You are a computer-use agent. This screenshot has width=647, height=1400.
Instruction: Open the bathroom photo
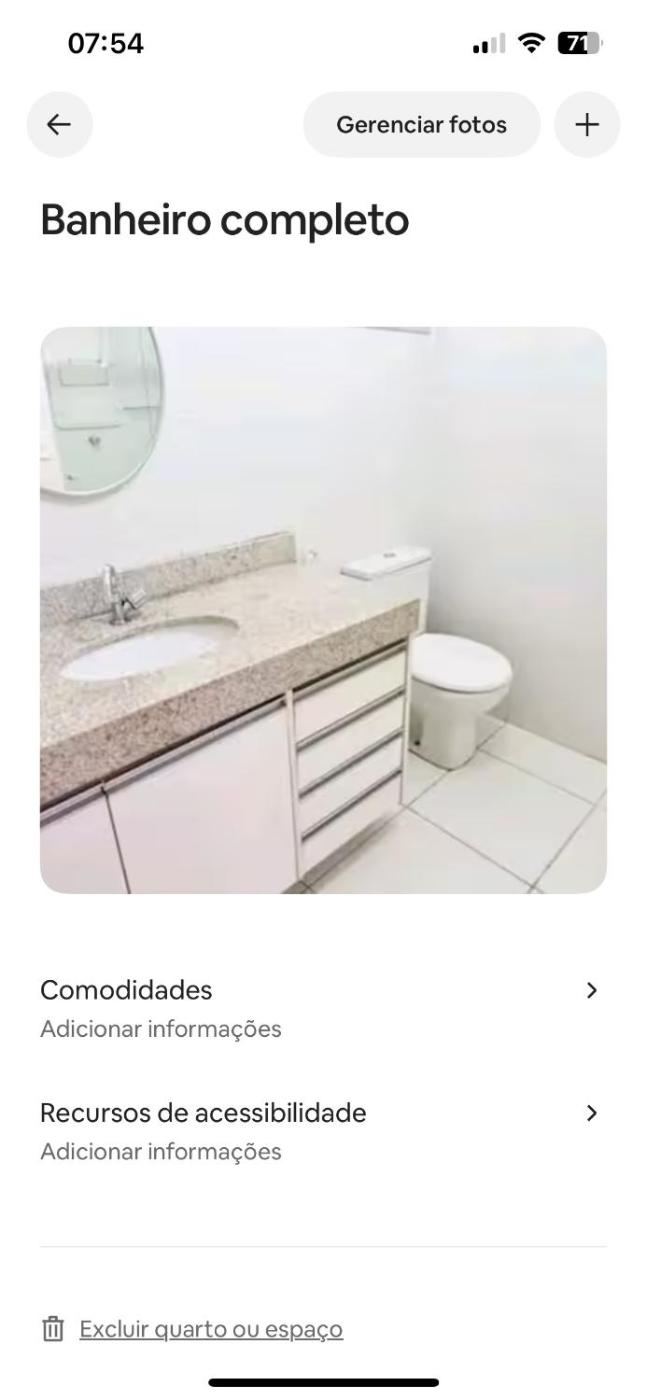click(x=323, y=610)
